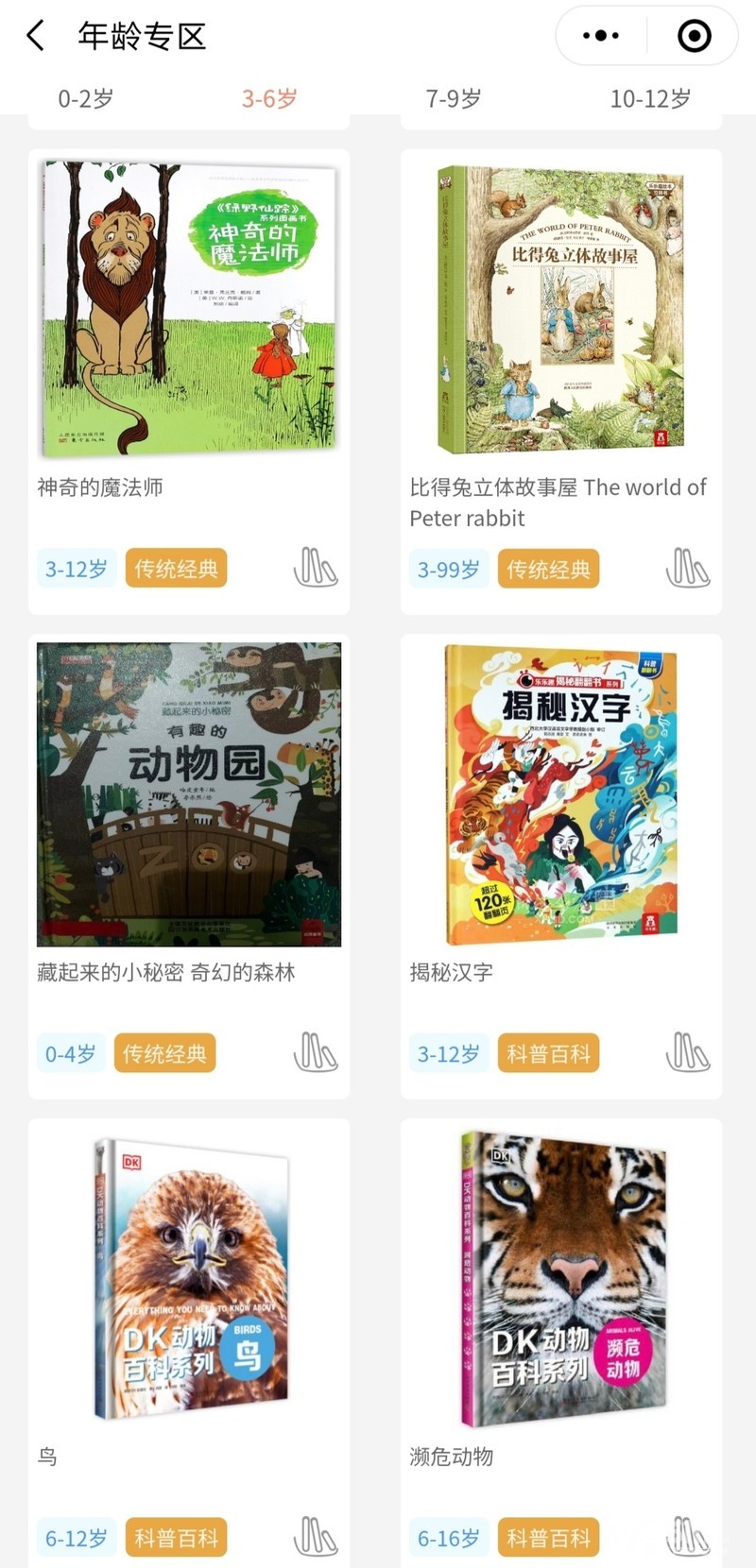The width and height of the screenshot is (756, 1568).
Task: View 比得兔立体故事屋 book details
Action: 561,309
